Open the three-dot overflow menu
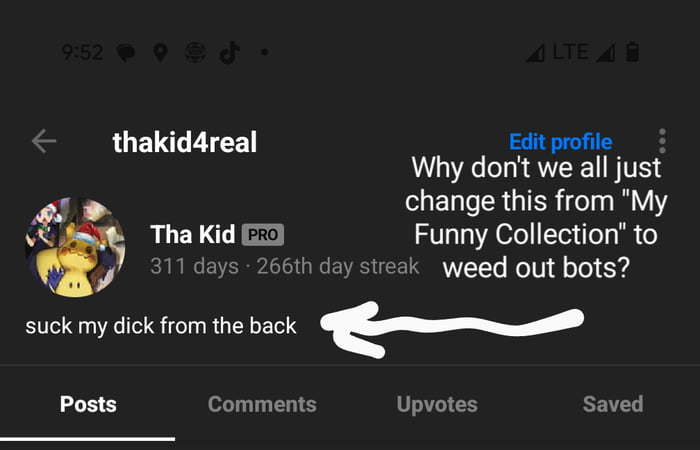 662,141
